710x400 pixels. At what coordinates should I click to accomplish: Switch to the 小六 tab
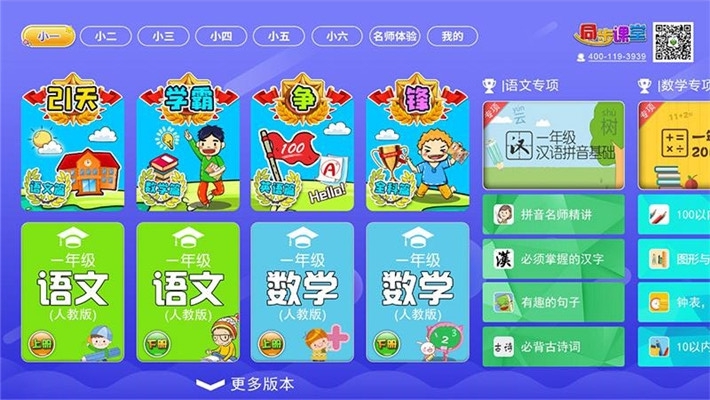(x=337, y=36)
